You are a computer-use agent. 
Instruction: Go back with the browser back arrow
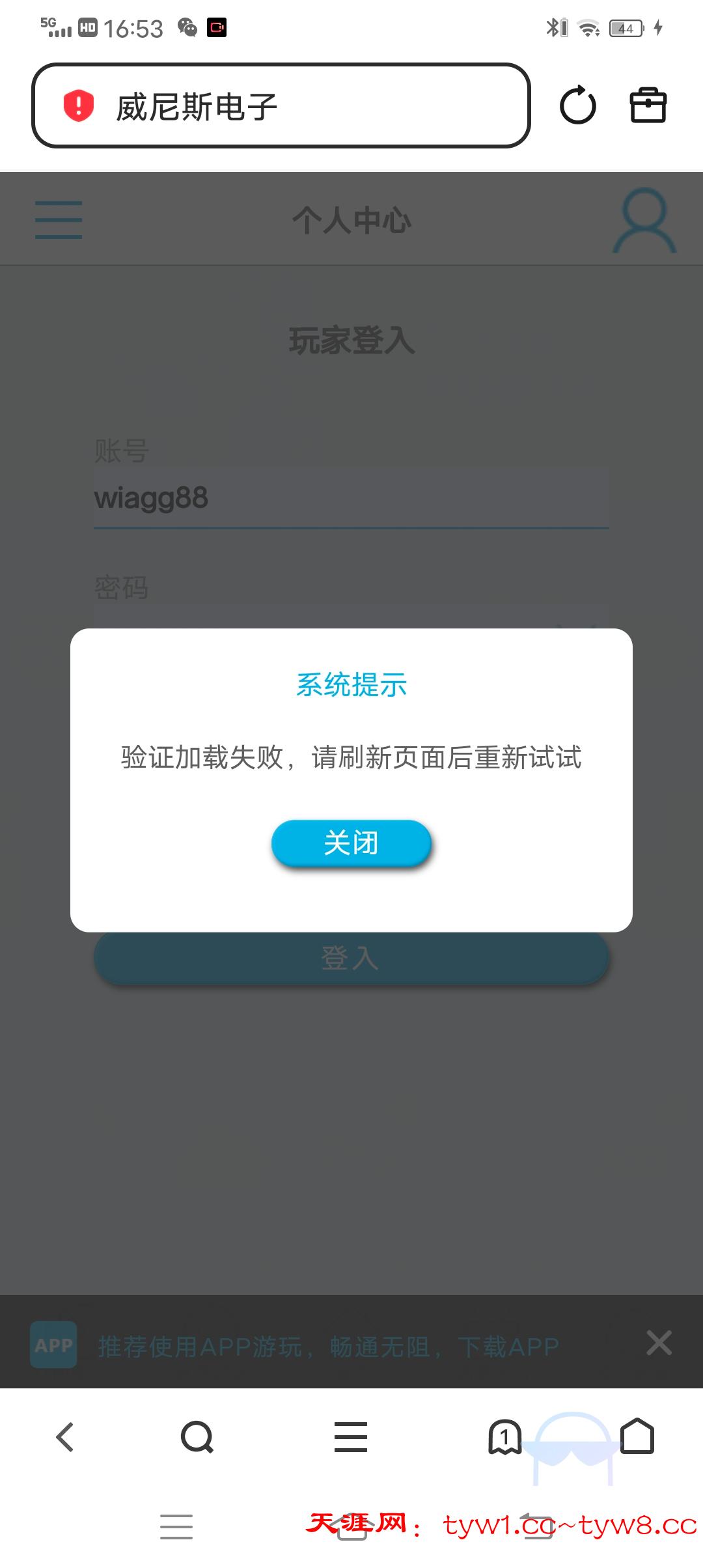65,1436
